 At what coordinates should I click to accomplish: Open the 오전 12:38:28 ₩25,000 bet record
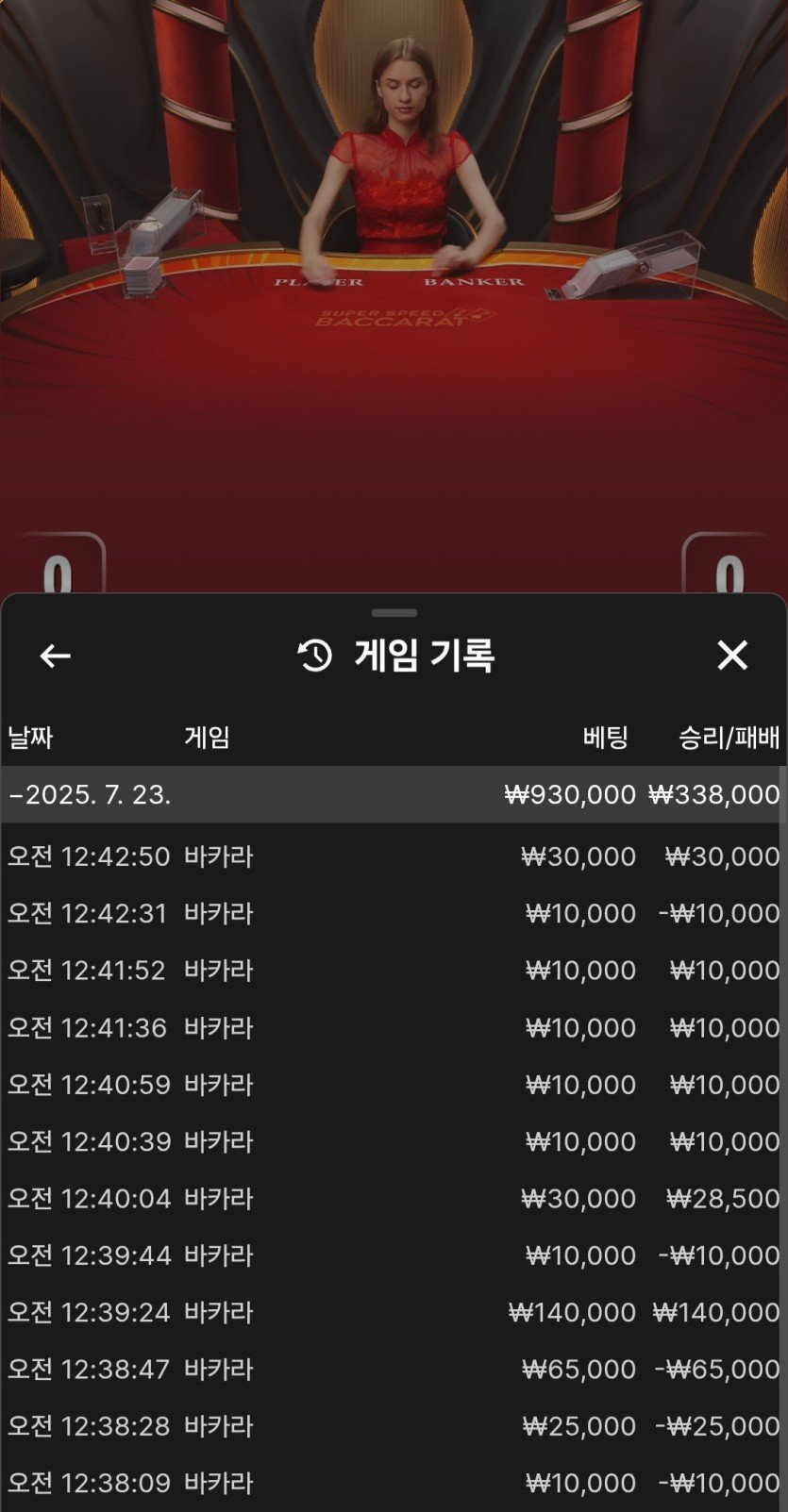(394, 1426)
